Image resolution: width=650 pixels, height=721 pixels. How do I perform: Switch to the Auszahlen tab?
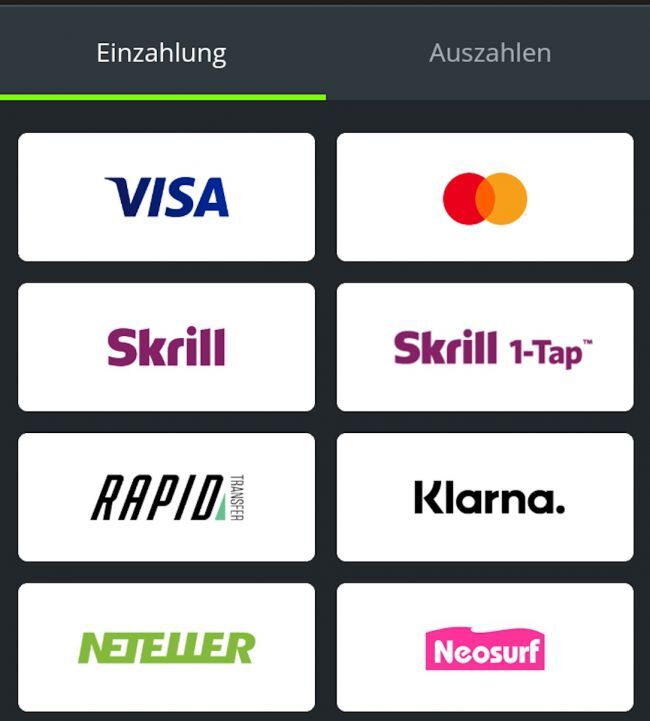[x=489, y=52]
